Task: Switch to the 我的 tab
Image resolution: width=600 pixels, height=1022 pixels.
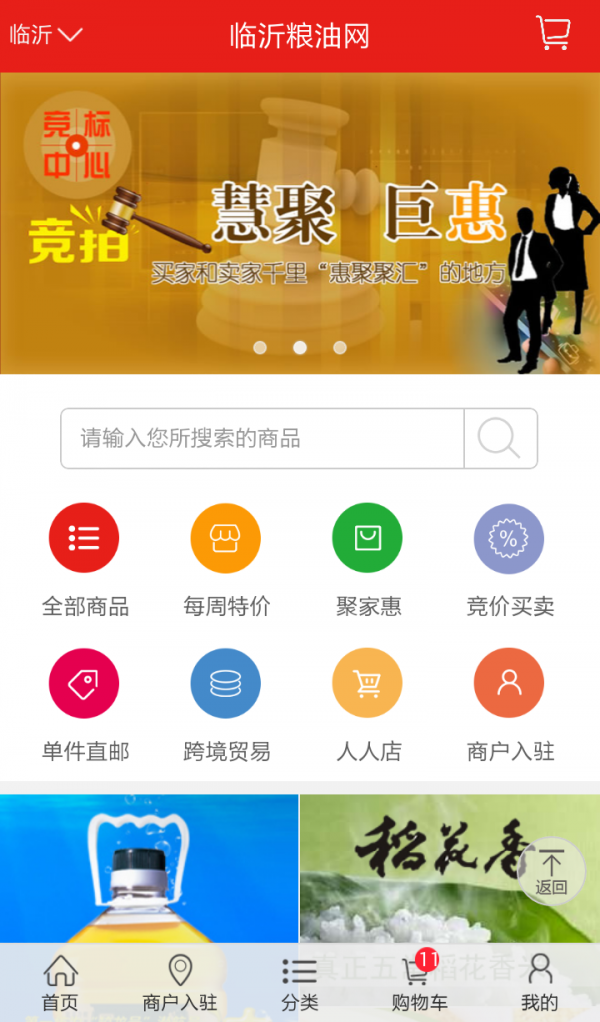Action: pyautogui.click(x=539, y=983)
